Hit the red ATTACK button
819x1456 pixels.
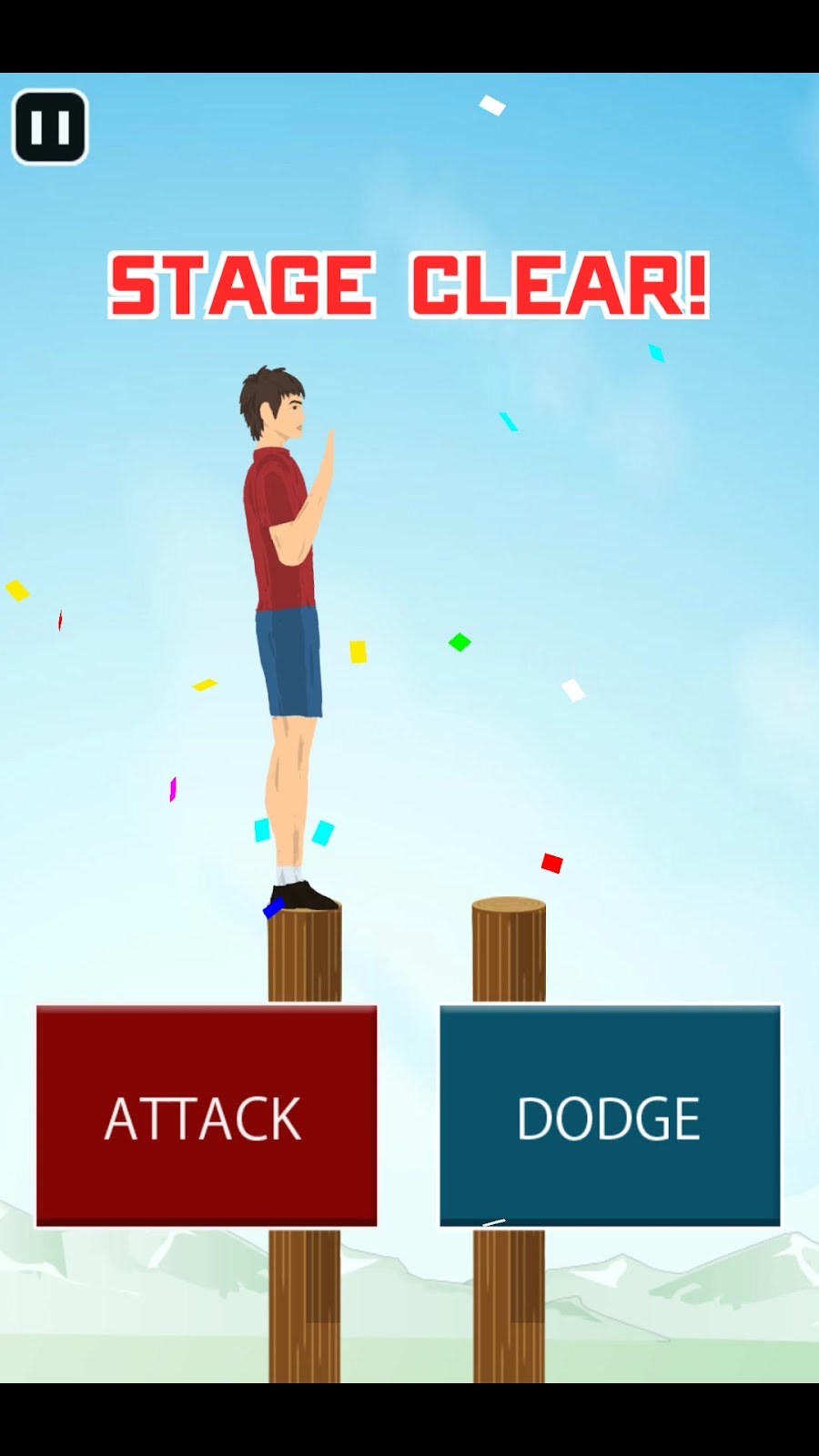207,1116
